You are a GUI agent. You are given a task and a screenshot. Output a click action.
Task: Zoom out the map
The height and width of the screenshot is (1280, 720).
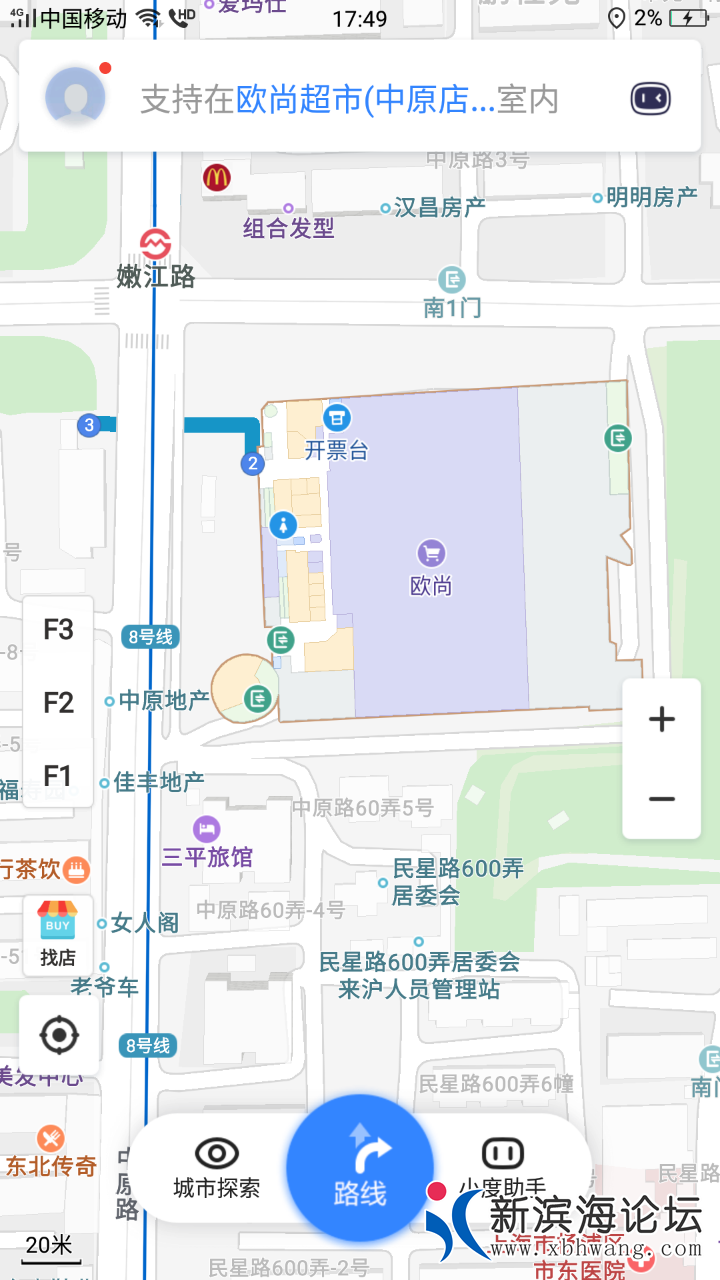pos(661,799)
